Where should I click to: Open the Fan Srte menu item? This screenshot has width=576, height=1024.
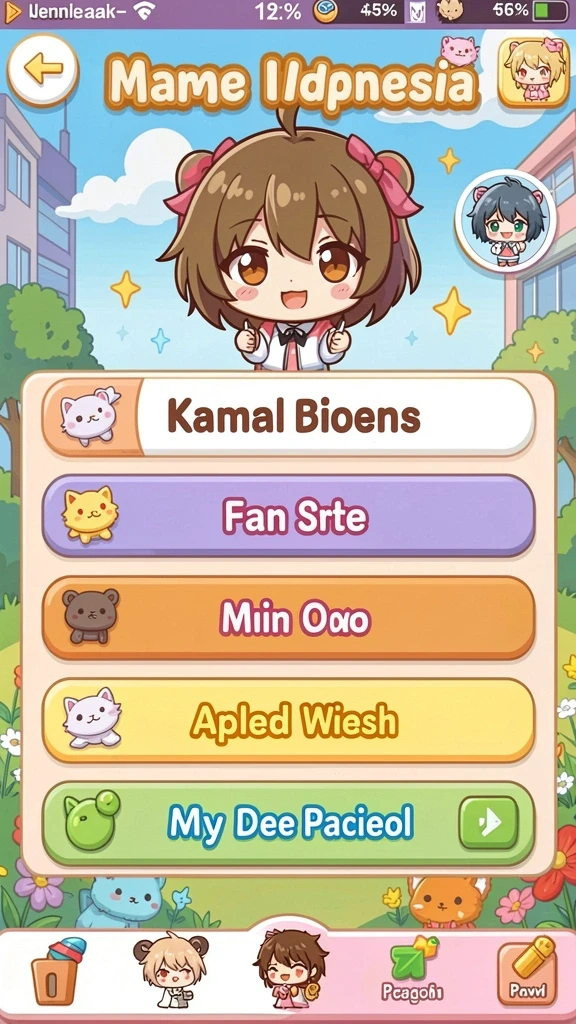coord(289,516)
